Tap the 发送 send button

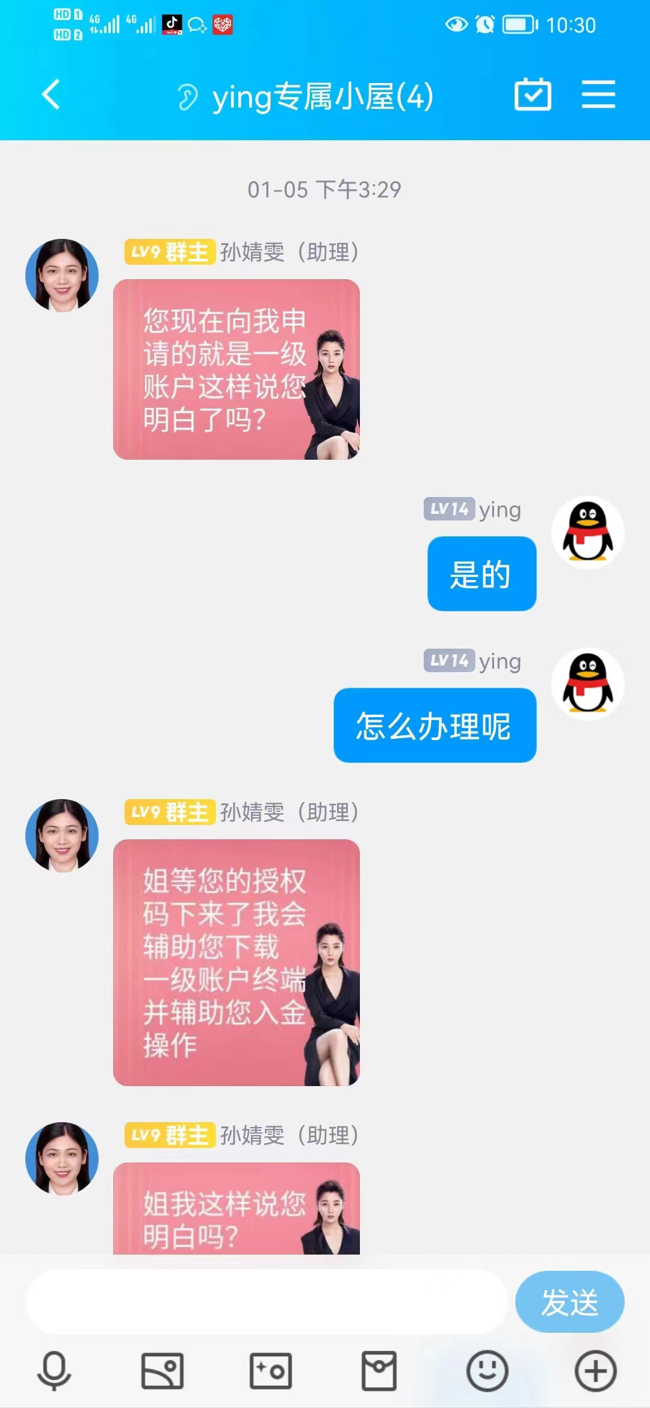point(569,1302)
